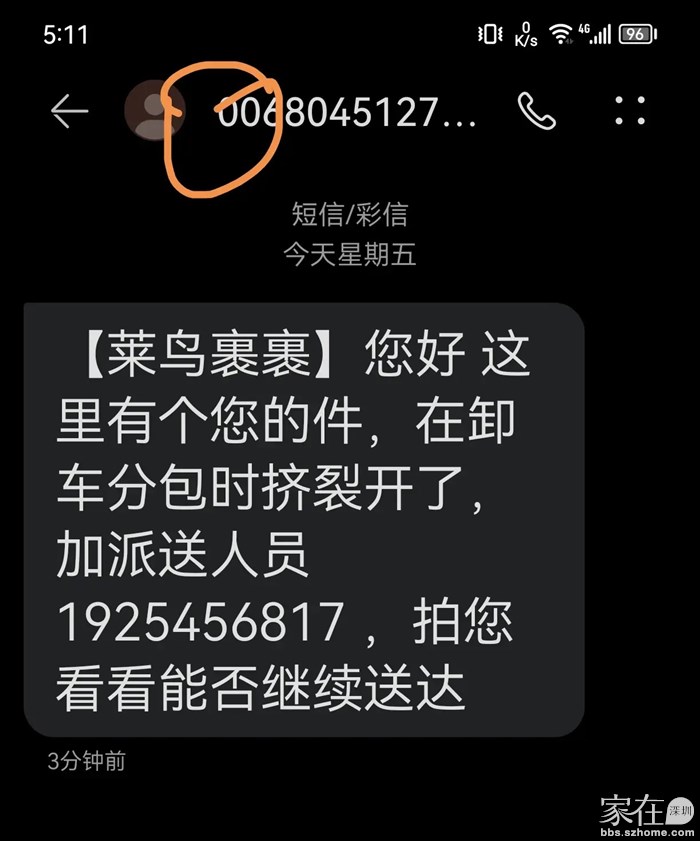Image resolution: width=700 pixels, height=841 pixels.
Task: Go back to the message list
Action: [x=69, y=111]
